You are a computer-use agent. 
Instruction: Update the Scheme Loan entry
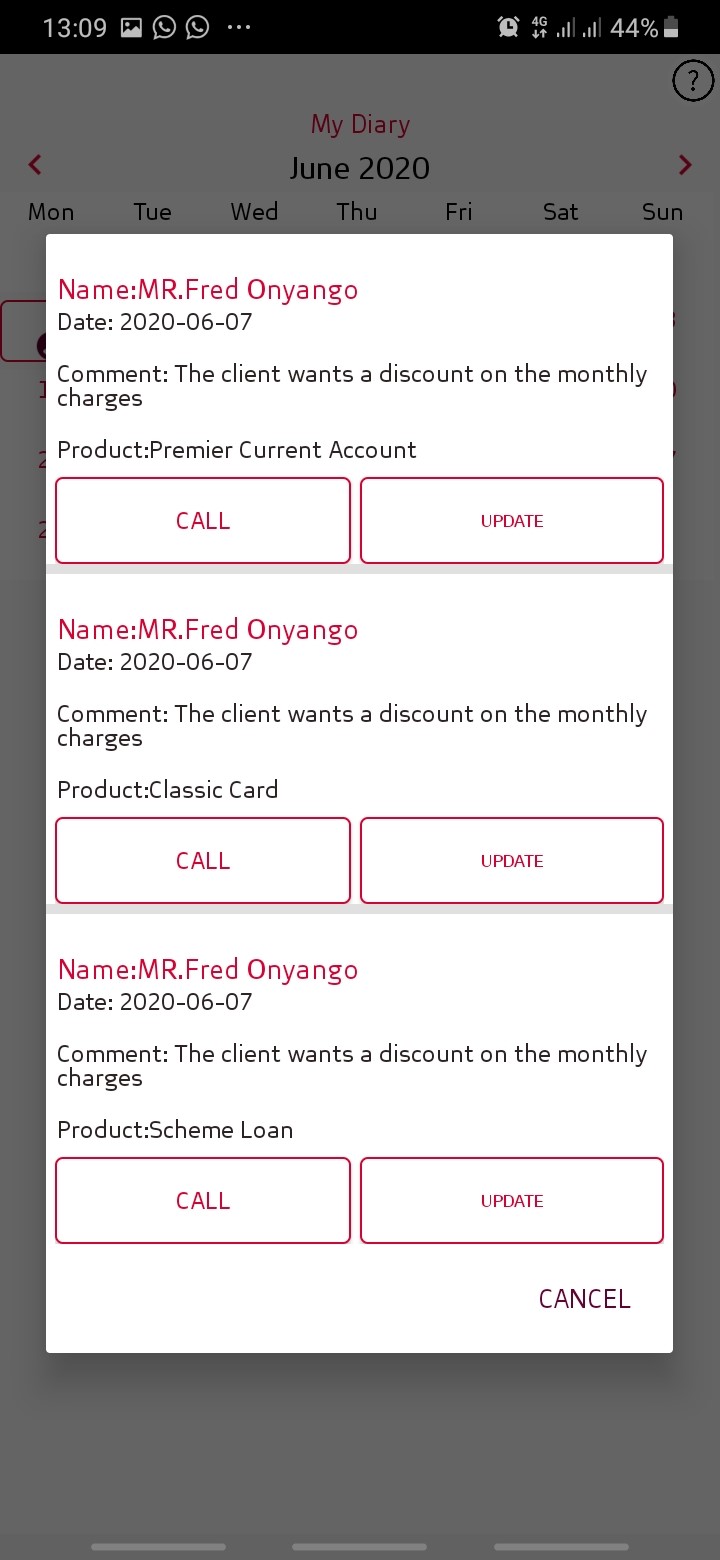511,1200
